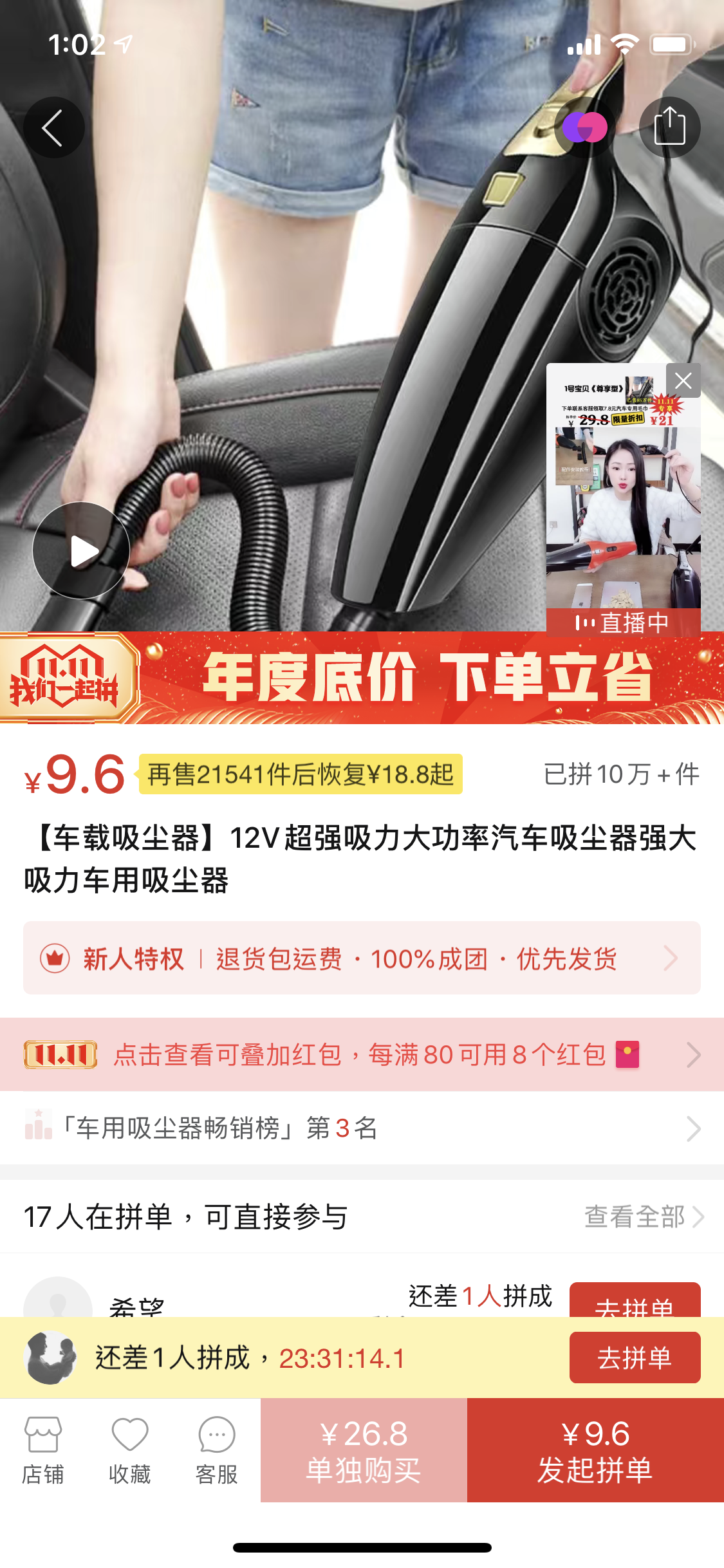Image resolution: width=724 pixels, height=1568 pixels.
Task: Open 车用吸尘器畅销榜 ranking
Action: 362,1128
